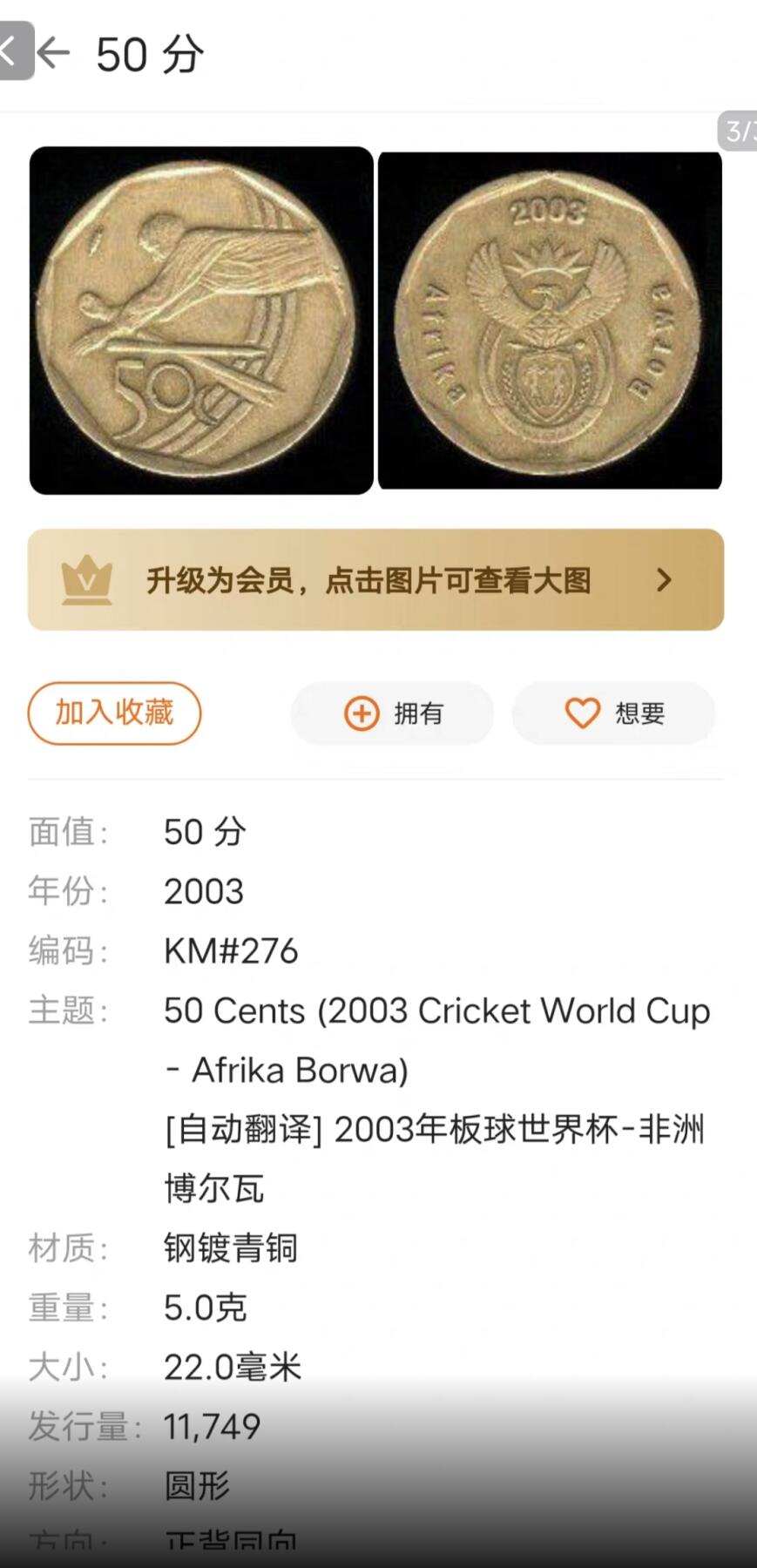Viewport: 757px width, 1568px height.
Task: Tap the year value 2003
Action: pyautogui.click(x=204, y=891)
